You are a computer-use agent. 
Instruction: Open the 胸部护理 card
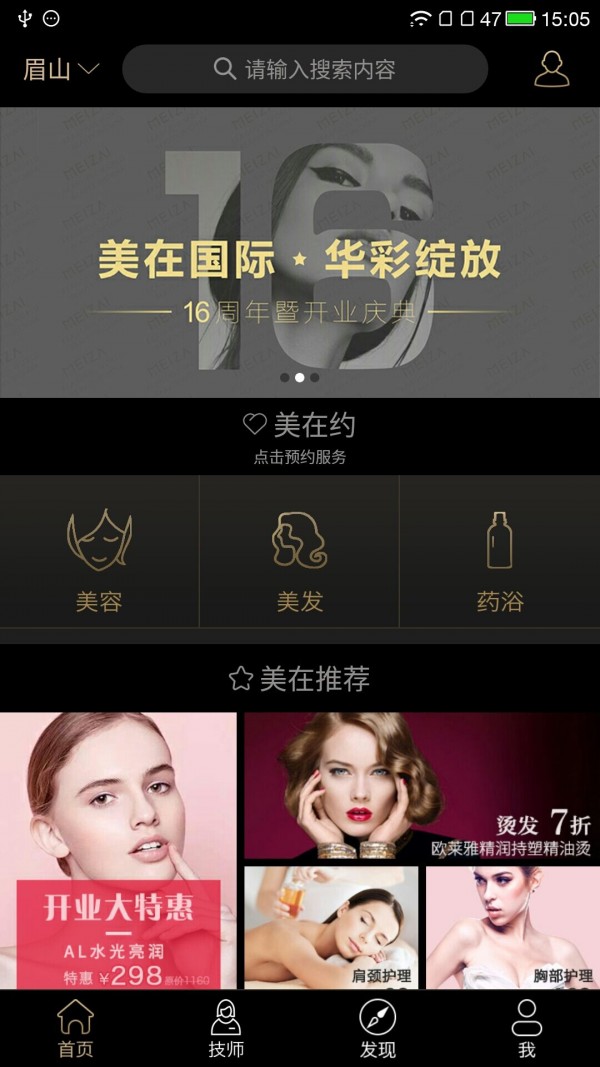[x=512, y=927]
